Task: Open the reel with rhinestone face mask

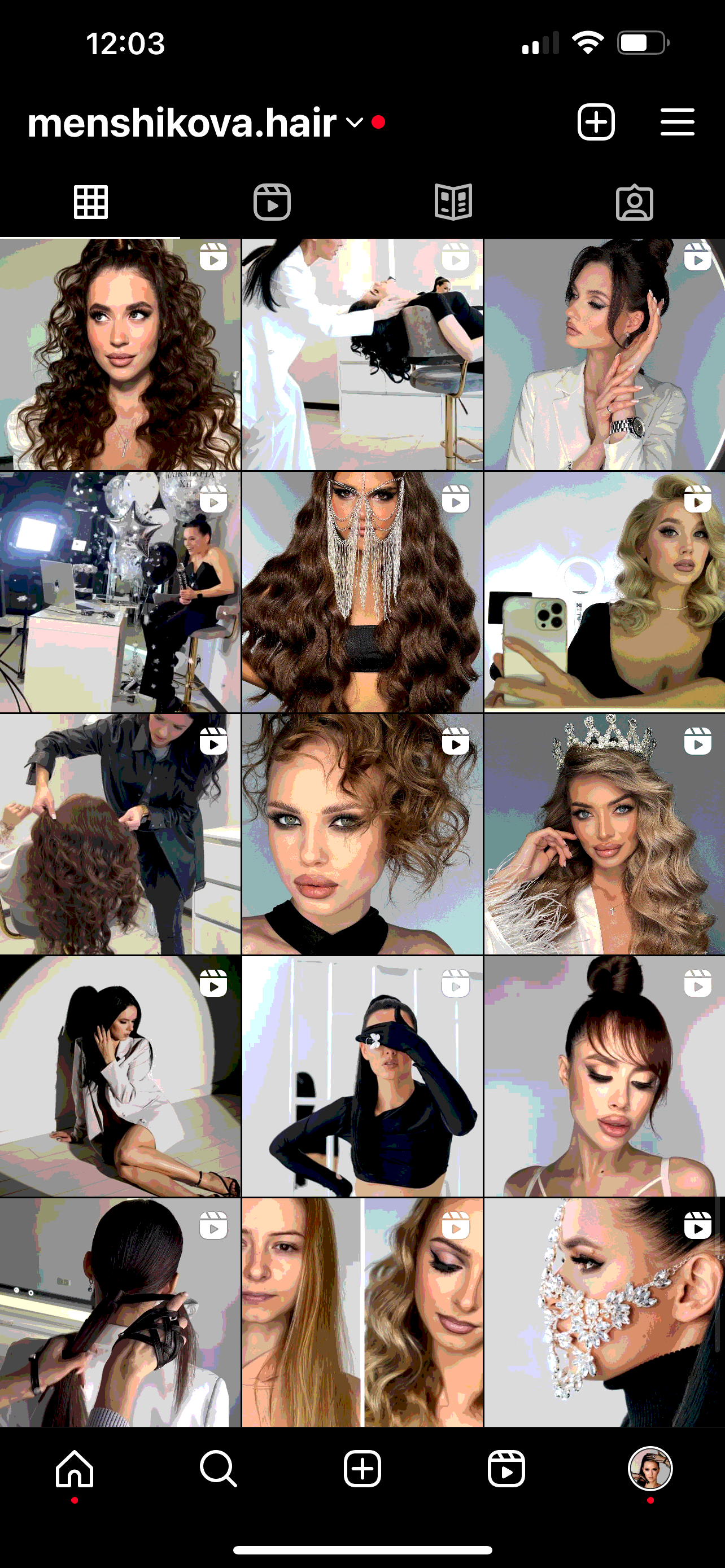Action: pyautogui.click(x=605, y=1312)
